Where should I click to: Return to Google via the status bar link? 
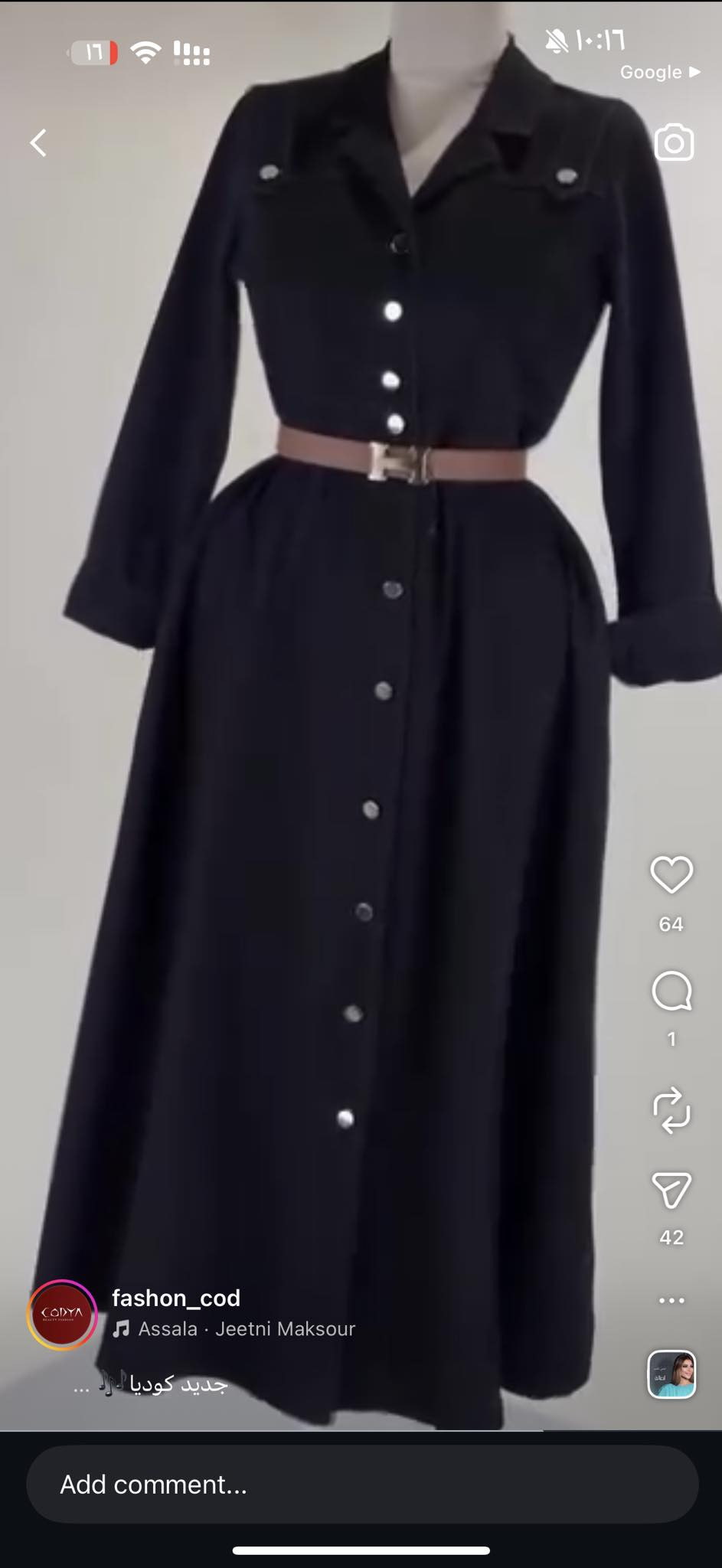pyautogui.click(x=659, y=72)
